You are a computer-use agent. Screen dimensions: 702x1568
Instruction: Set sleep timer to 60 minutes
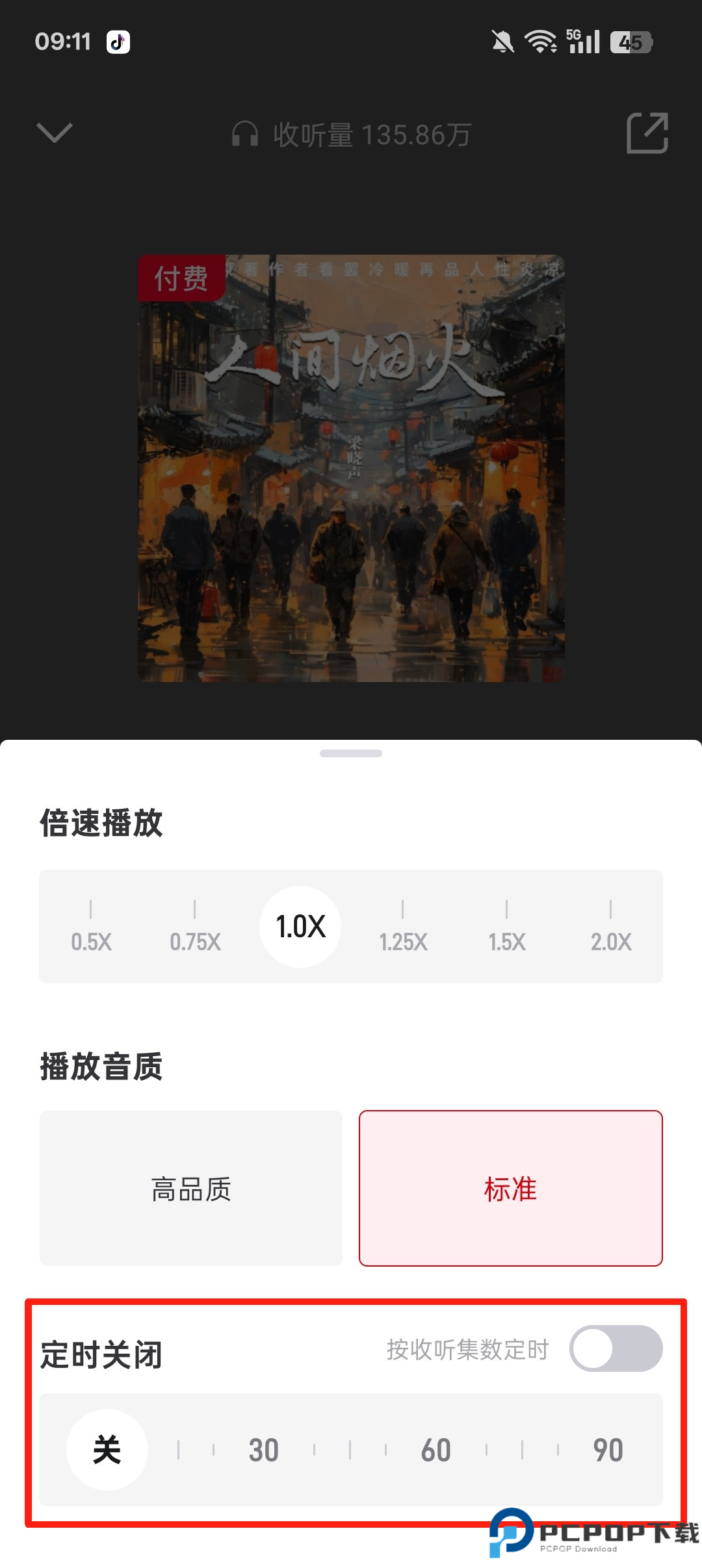coord(435,1450)
